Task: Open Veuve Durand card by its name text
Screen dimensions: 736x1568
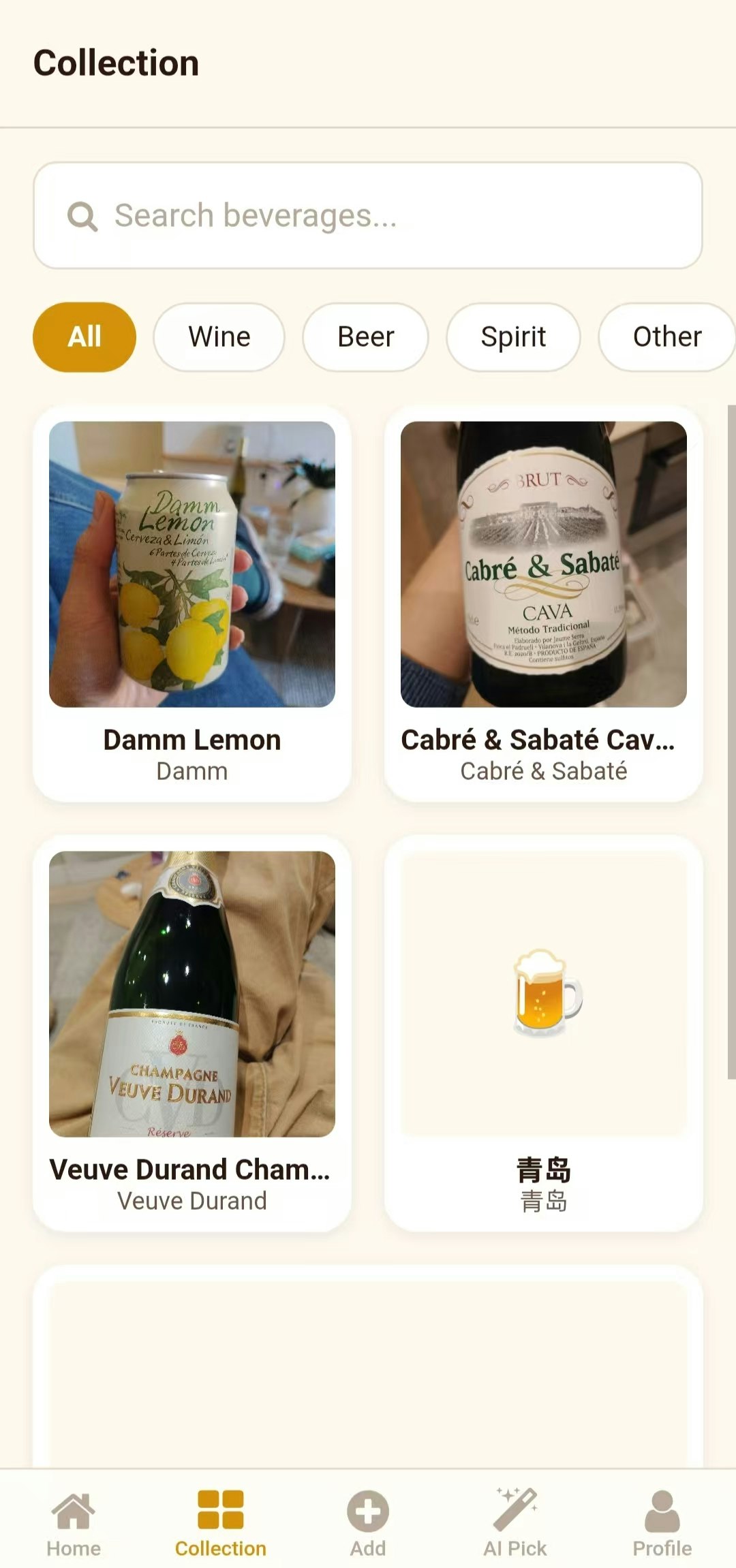Action: tap(191, 1170)
